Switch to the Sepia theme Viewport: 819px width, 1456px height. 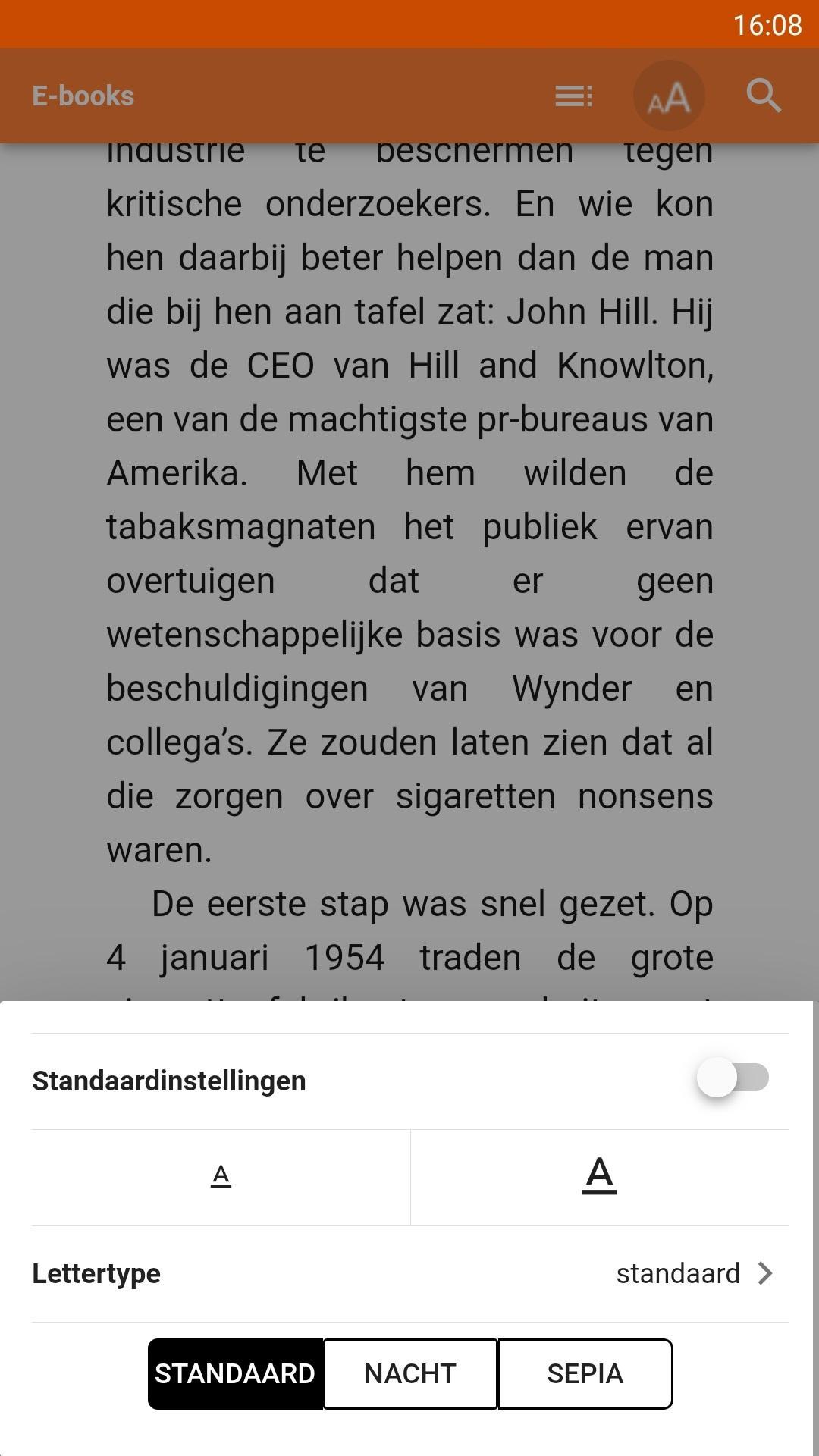point(585,1373)
